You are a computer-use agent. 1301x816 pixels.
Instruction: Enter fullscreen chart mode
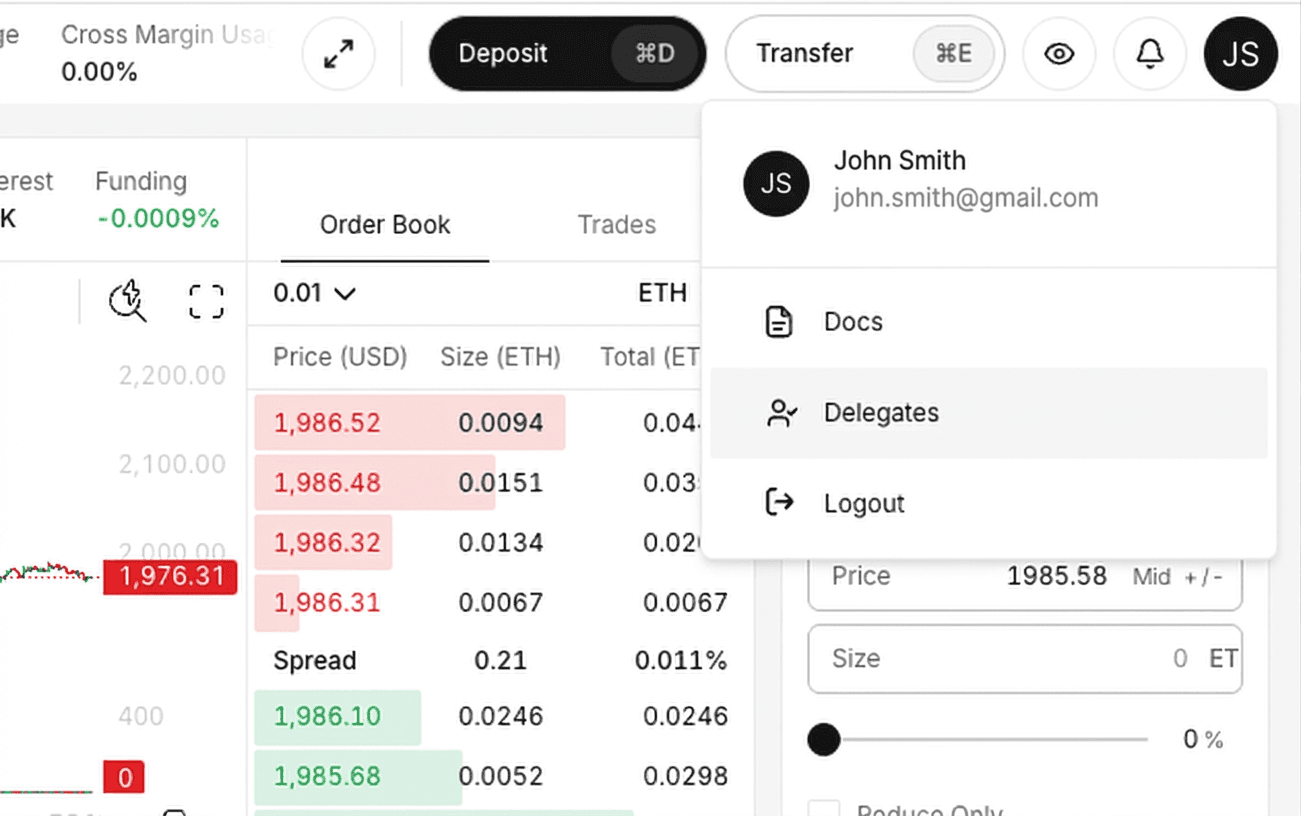click(x=206, y=301)
